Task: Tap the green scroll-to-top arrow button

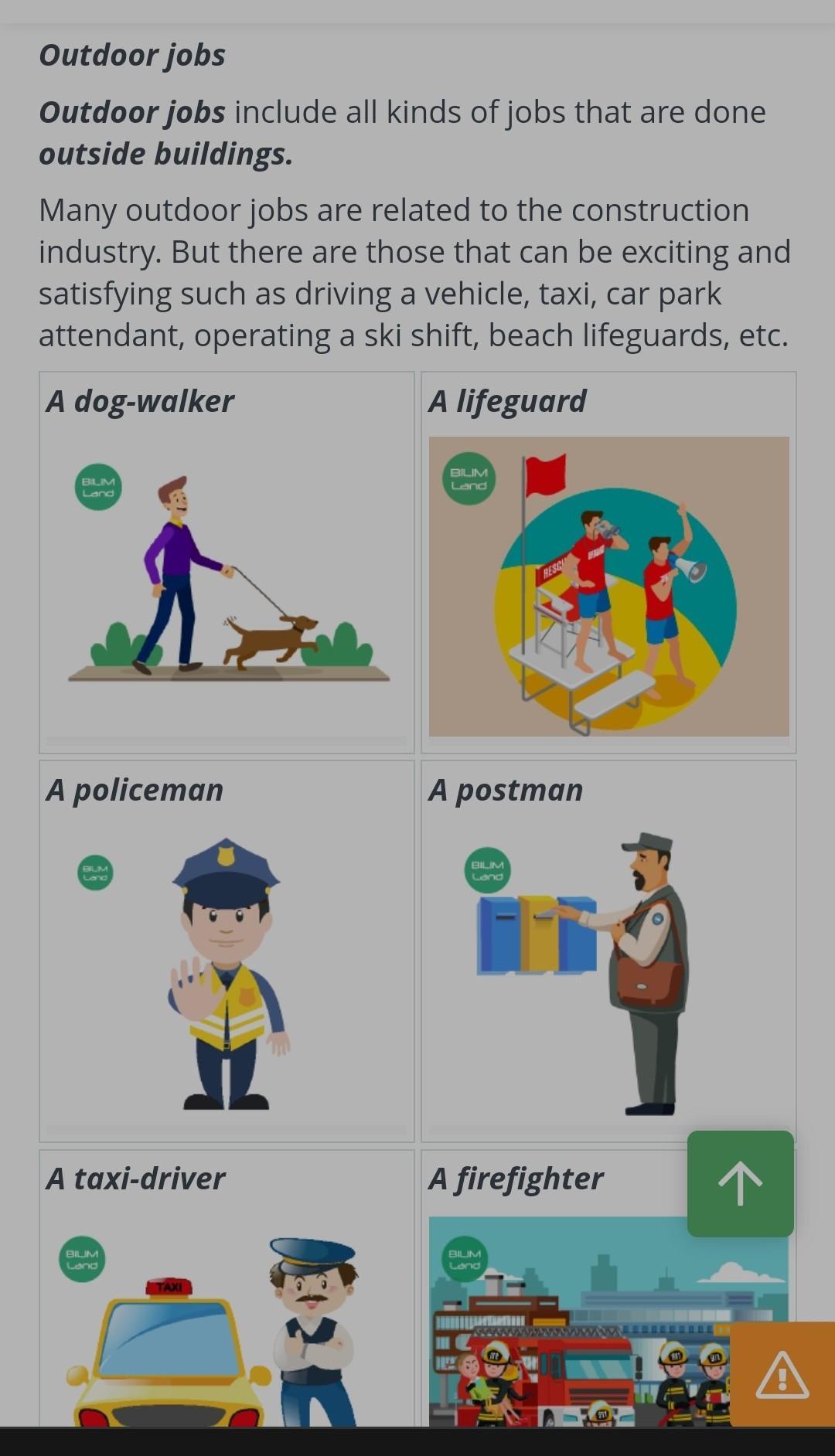Action: tap(740, 1183)
